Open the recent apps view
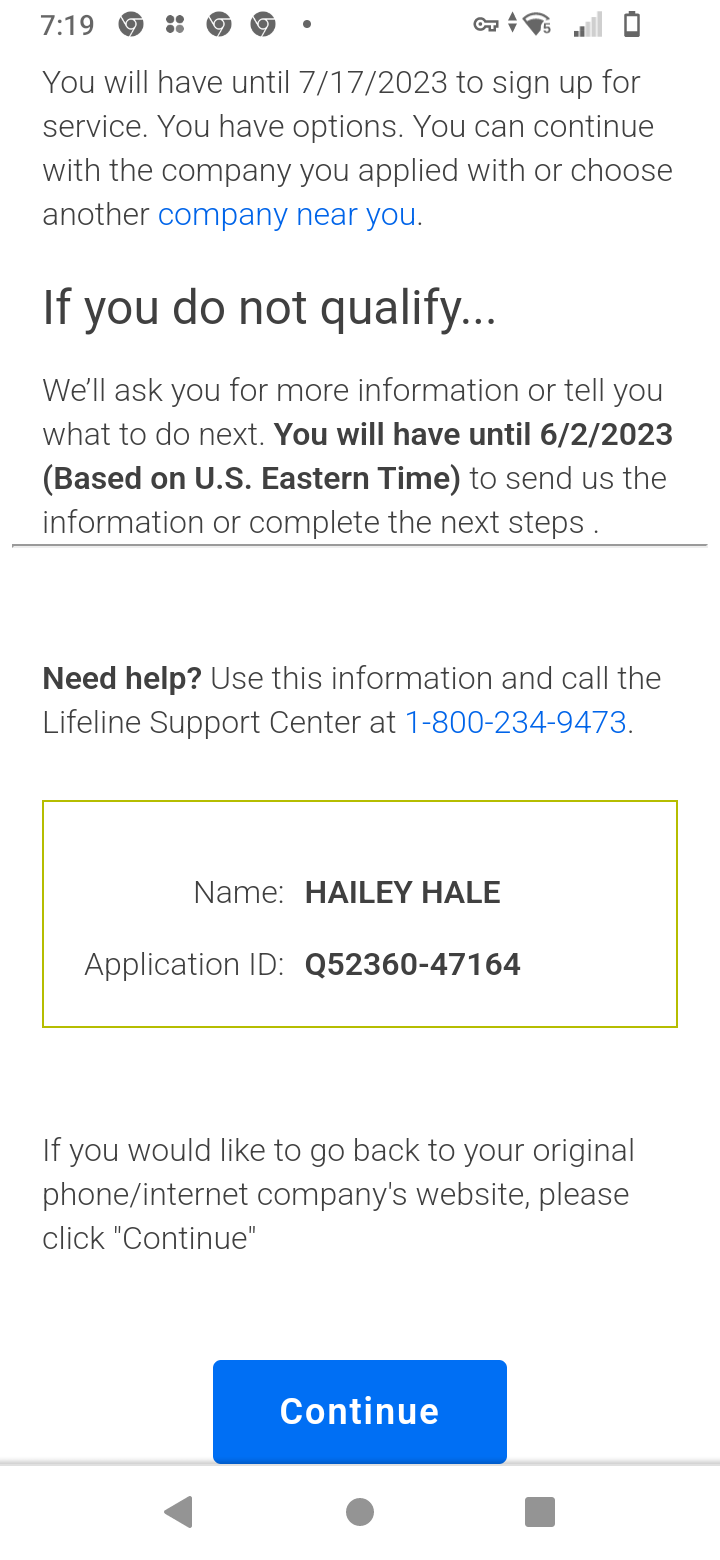The width and height of the screenshot is (720, 1560). click(x=540, y=1511)
